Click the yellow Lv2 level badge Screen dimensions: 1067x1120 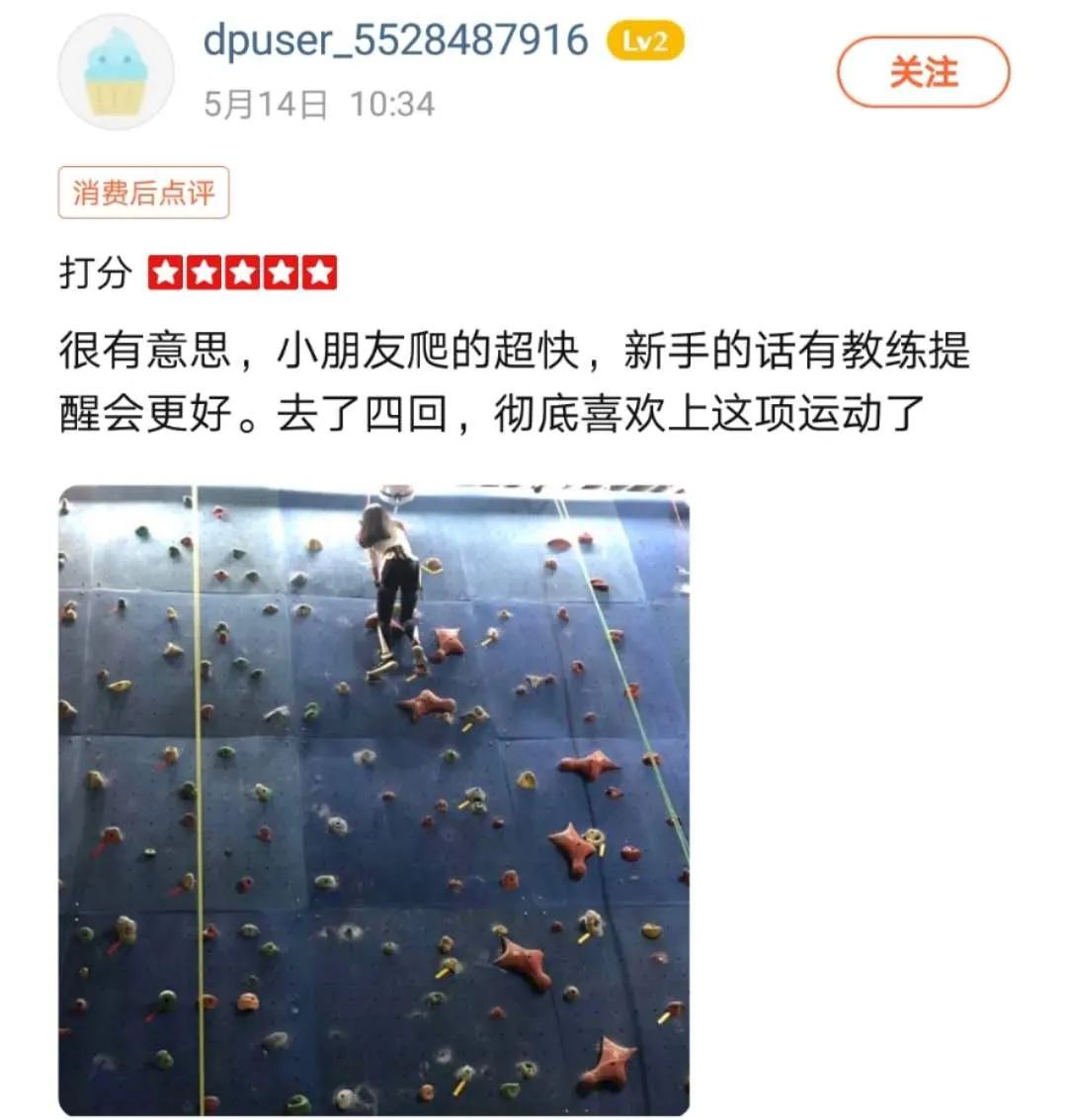[643, 40]
